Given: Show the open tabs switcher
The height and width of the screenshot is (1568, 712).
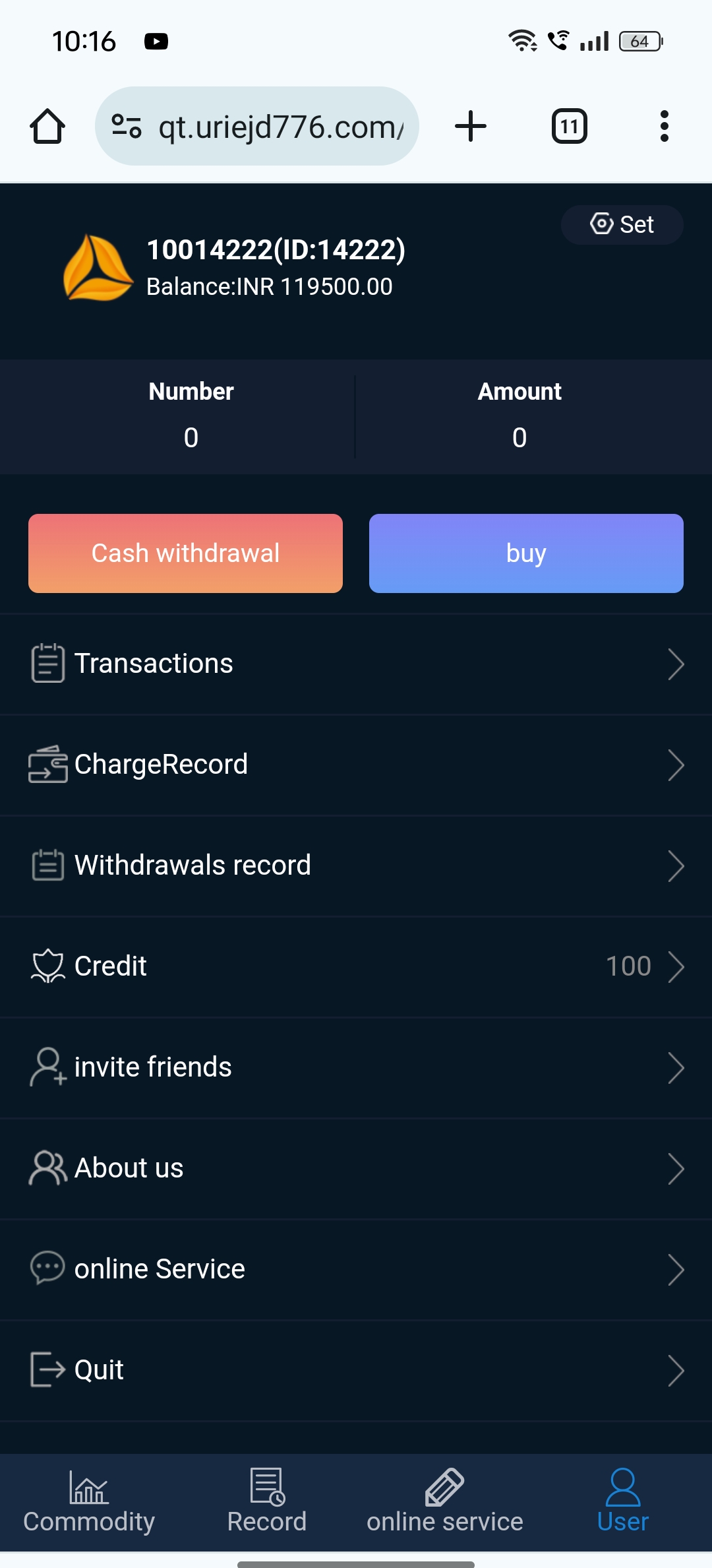Looking at the screenshot, I should coord(569,126).
